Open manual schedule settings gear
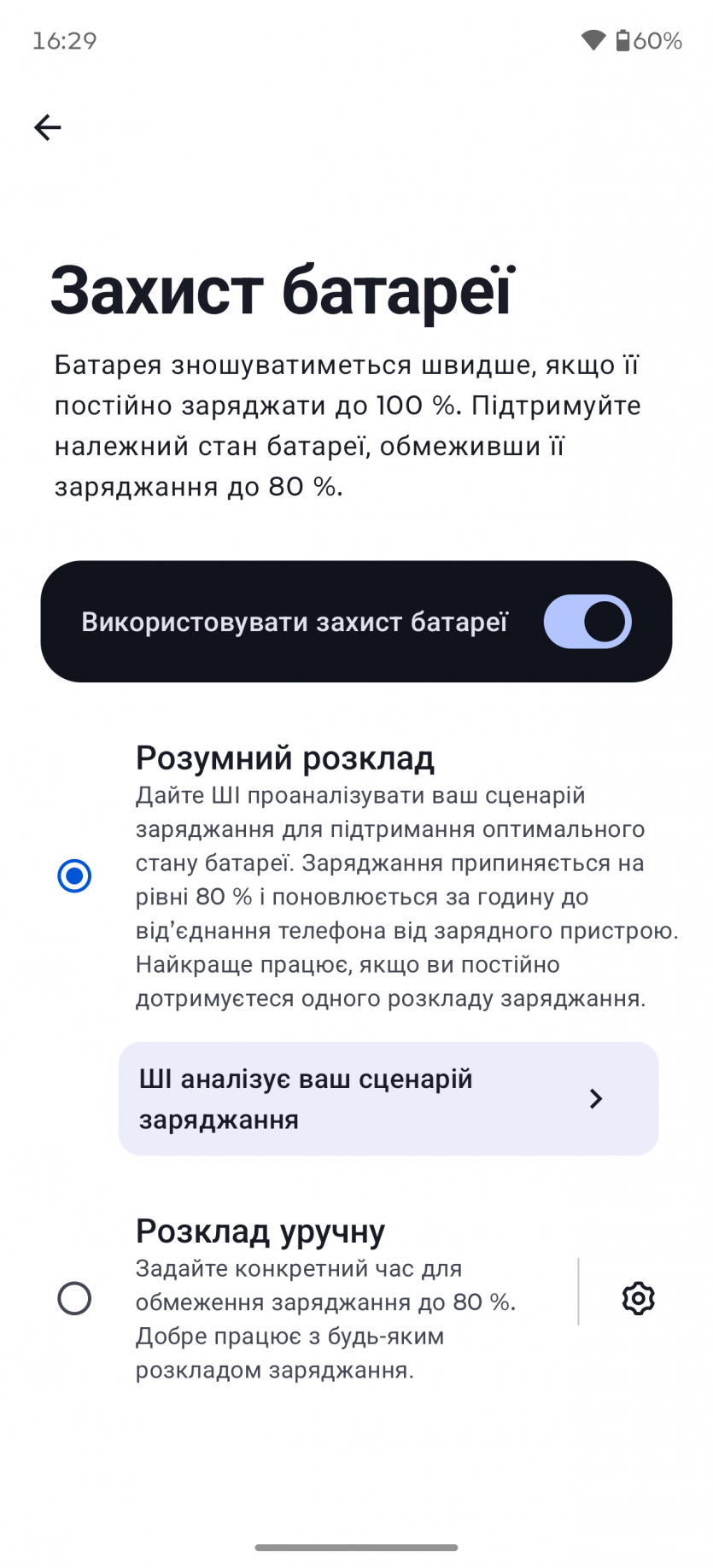This screenshot has height=1568, width=713. point(638,1299)
